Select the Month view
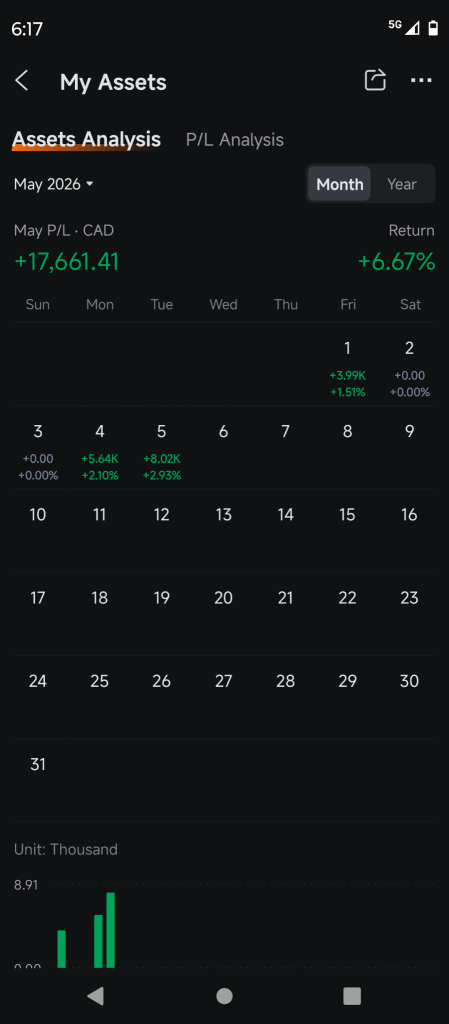Viewport: 449px width, 1024px height. [x=339, y=184]
